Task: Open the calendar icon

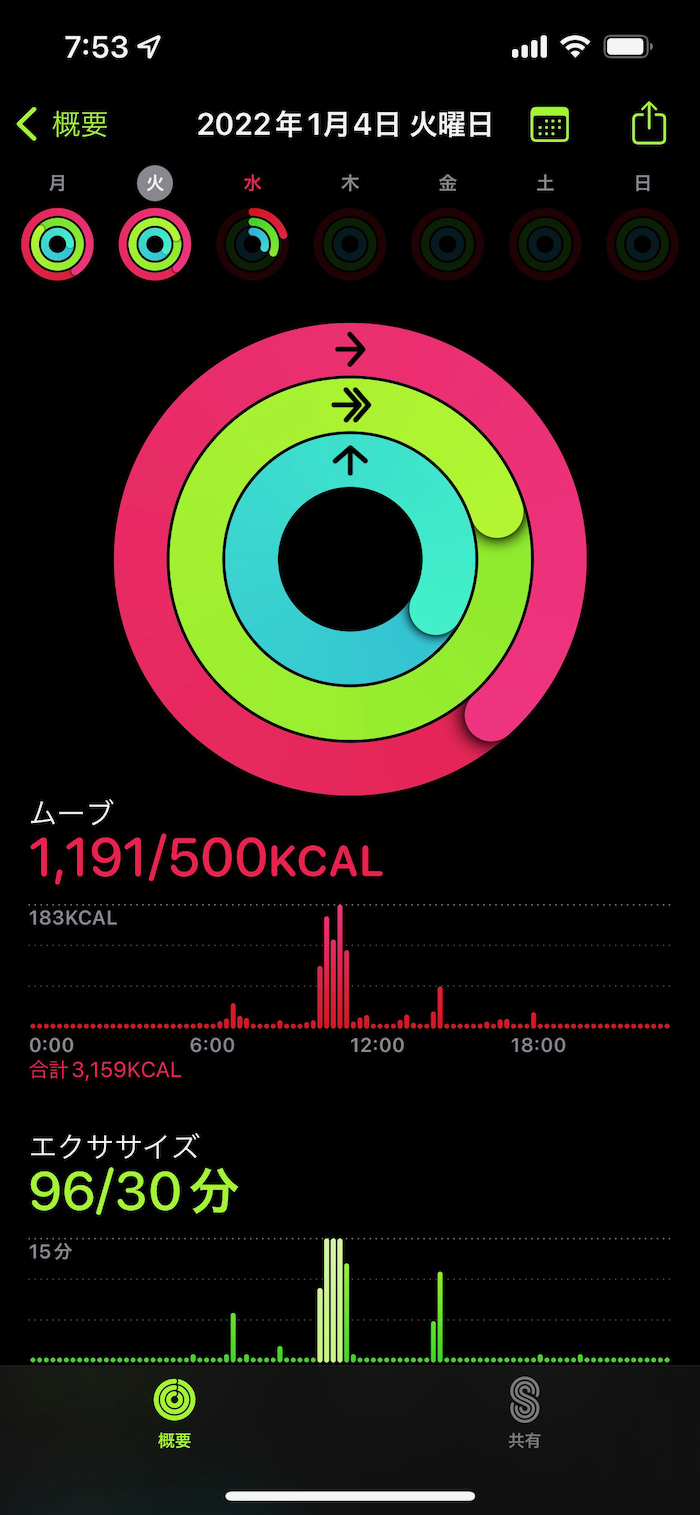Action: (x=549, y=125)
